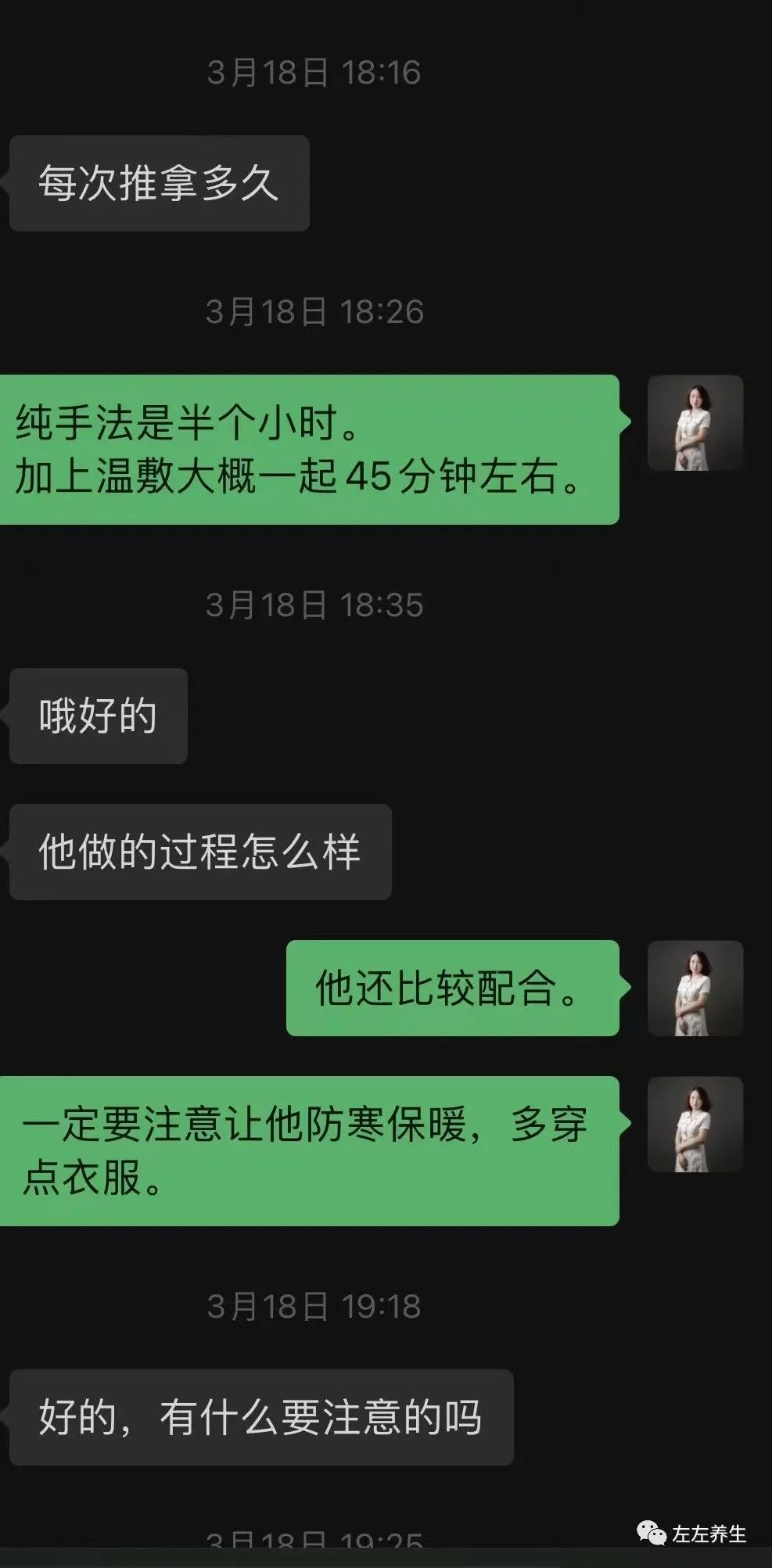Open the avatar beside the 45分钟左右 message
Image resolution: width=772 pixels, height=1568 pixels.
695,423
